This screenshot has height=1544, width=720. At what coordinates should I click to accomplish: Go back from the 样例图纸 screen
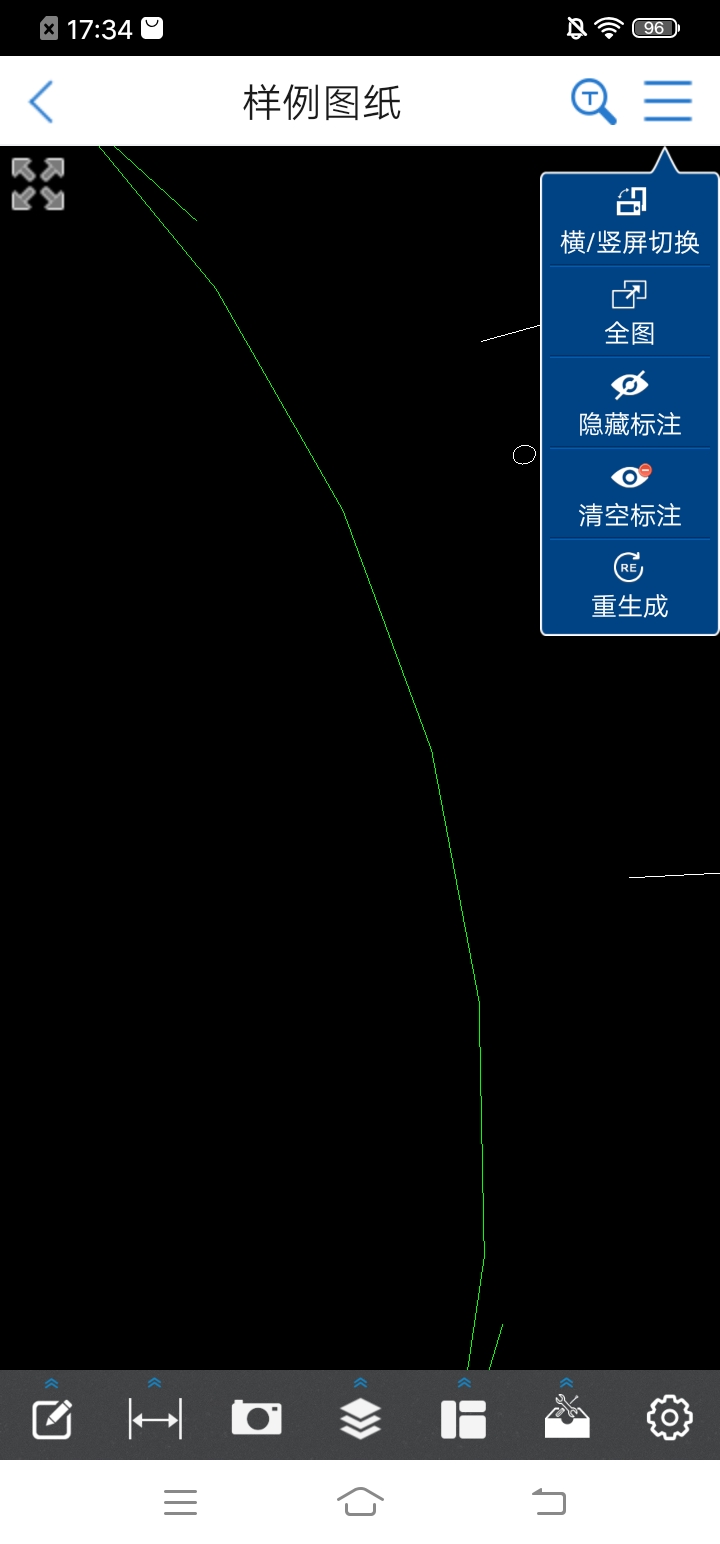pyautogui.click(x=41, y=102)
